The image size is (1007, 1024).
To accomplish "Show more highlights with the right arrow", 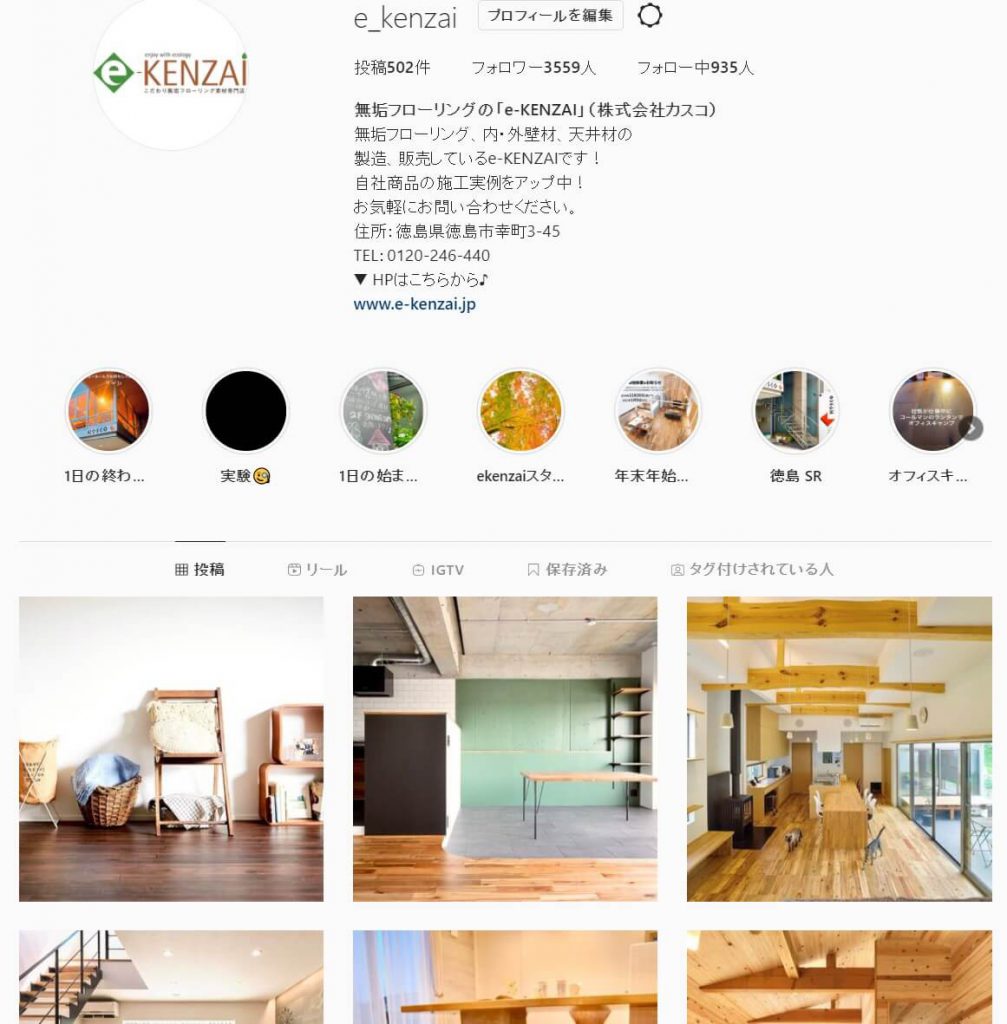I will (971, 428).
